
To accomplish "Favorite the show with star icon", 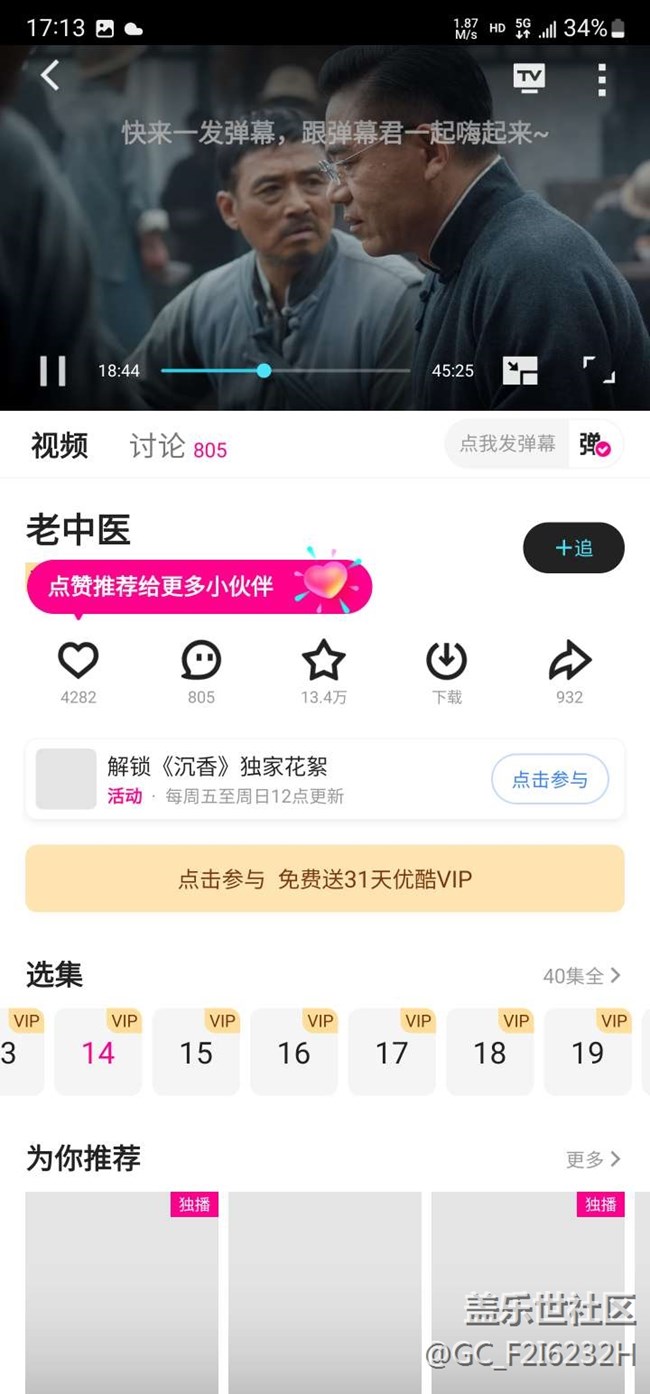I will pyautogui.click(x=323, y=661).
